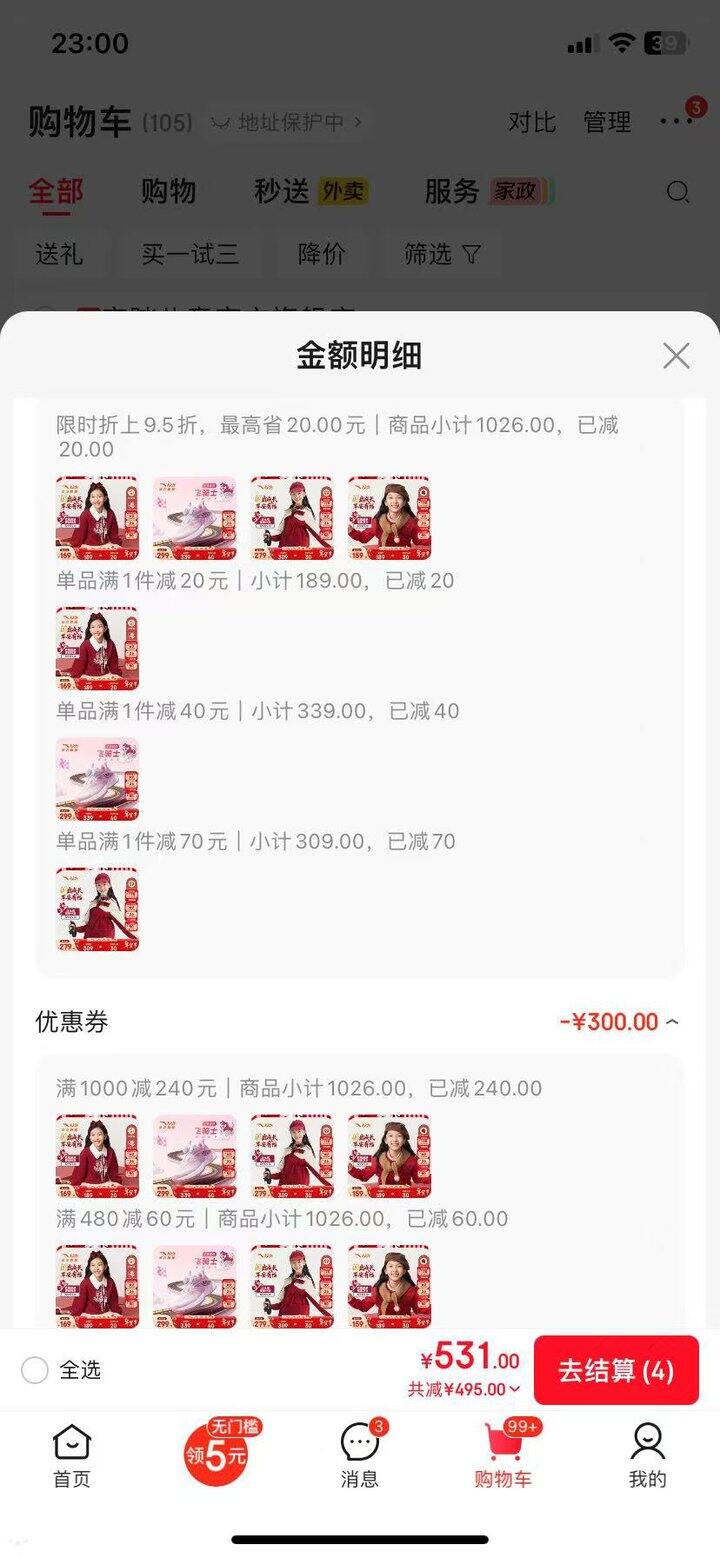Switch to the 购物车 cart tab

[503, 1456]
